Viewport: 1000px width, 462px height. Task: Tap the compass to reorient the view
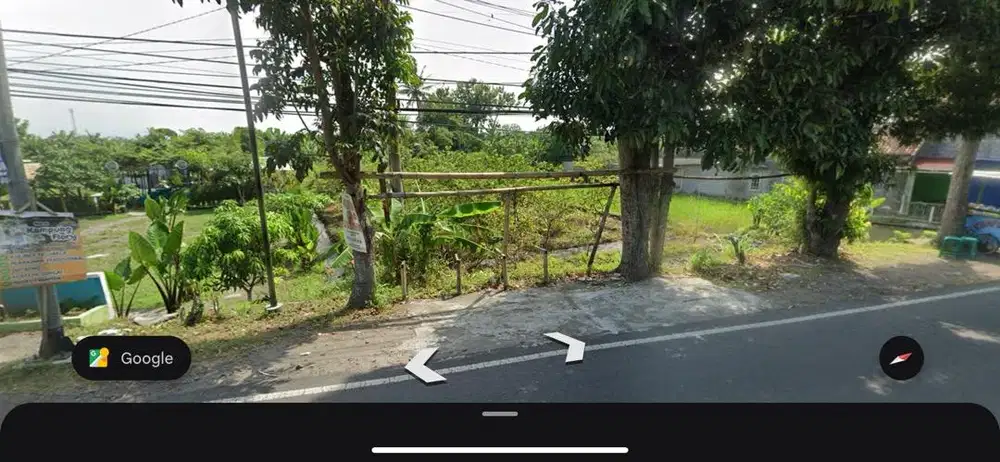pyautogui.click(x=901, y=358)
